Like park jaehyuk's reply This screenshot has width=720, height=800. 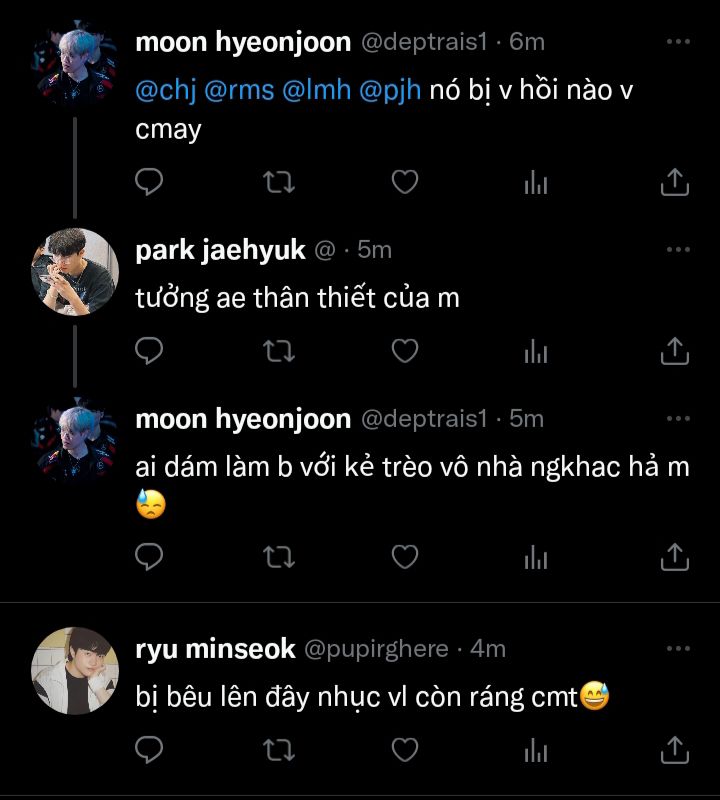click(x=404, y=350)
